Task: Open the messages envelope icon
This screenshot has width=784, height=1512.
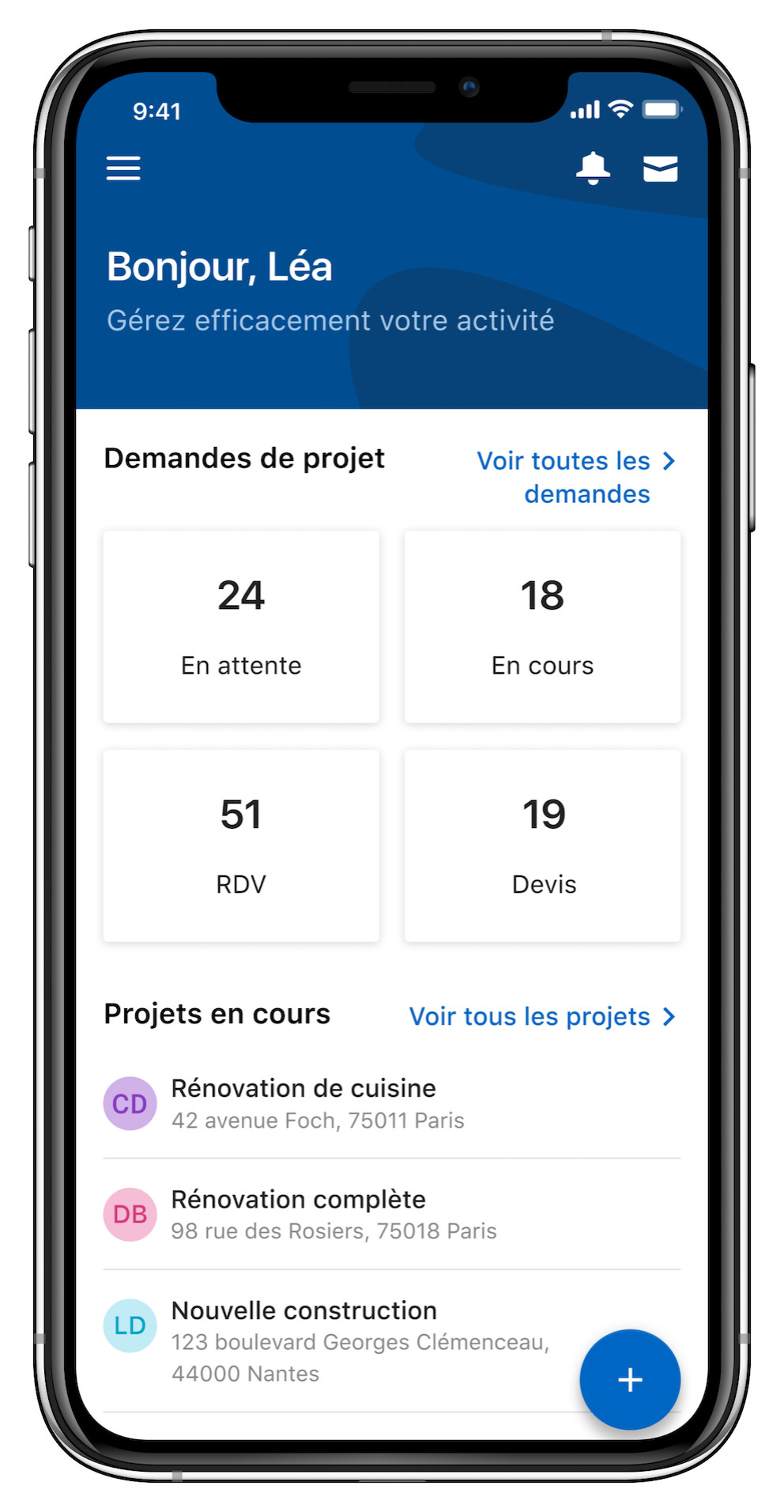Action: tap(660, 168)
